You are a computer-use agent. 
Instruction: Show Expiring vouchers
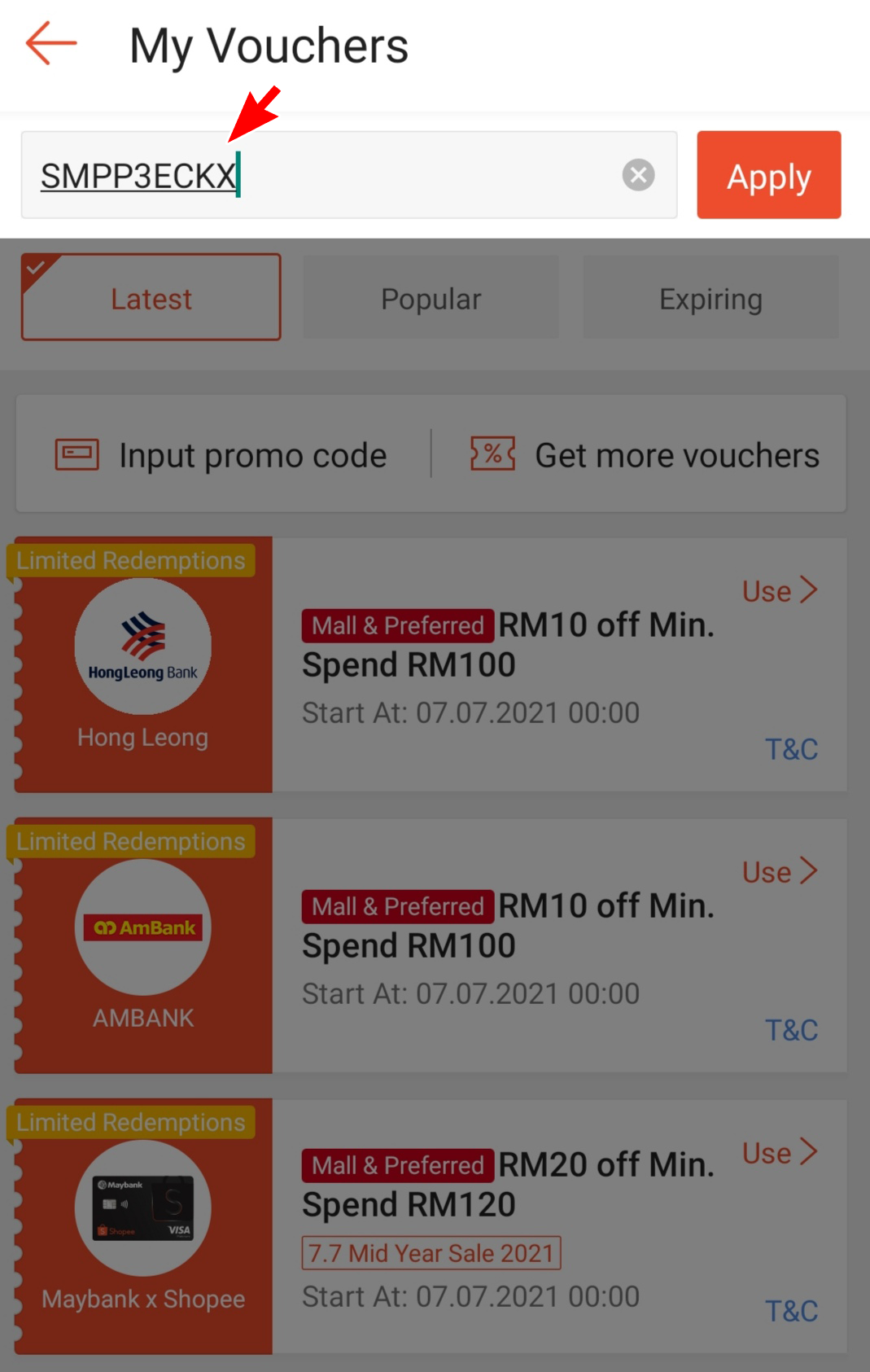pos(710,298)
